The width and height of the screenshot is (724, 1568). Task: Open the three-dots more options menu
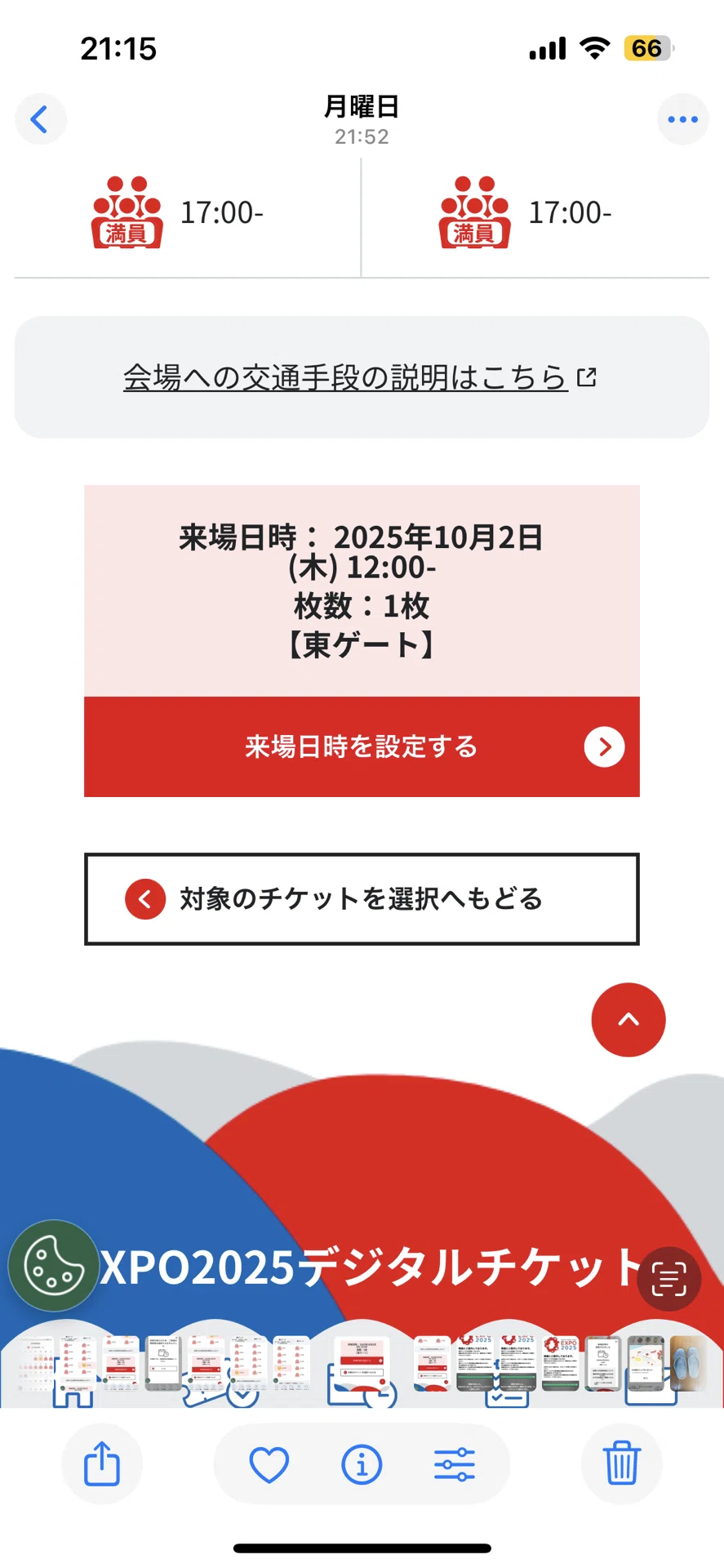pyautogui.click(x=682, y=119)
